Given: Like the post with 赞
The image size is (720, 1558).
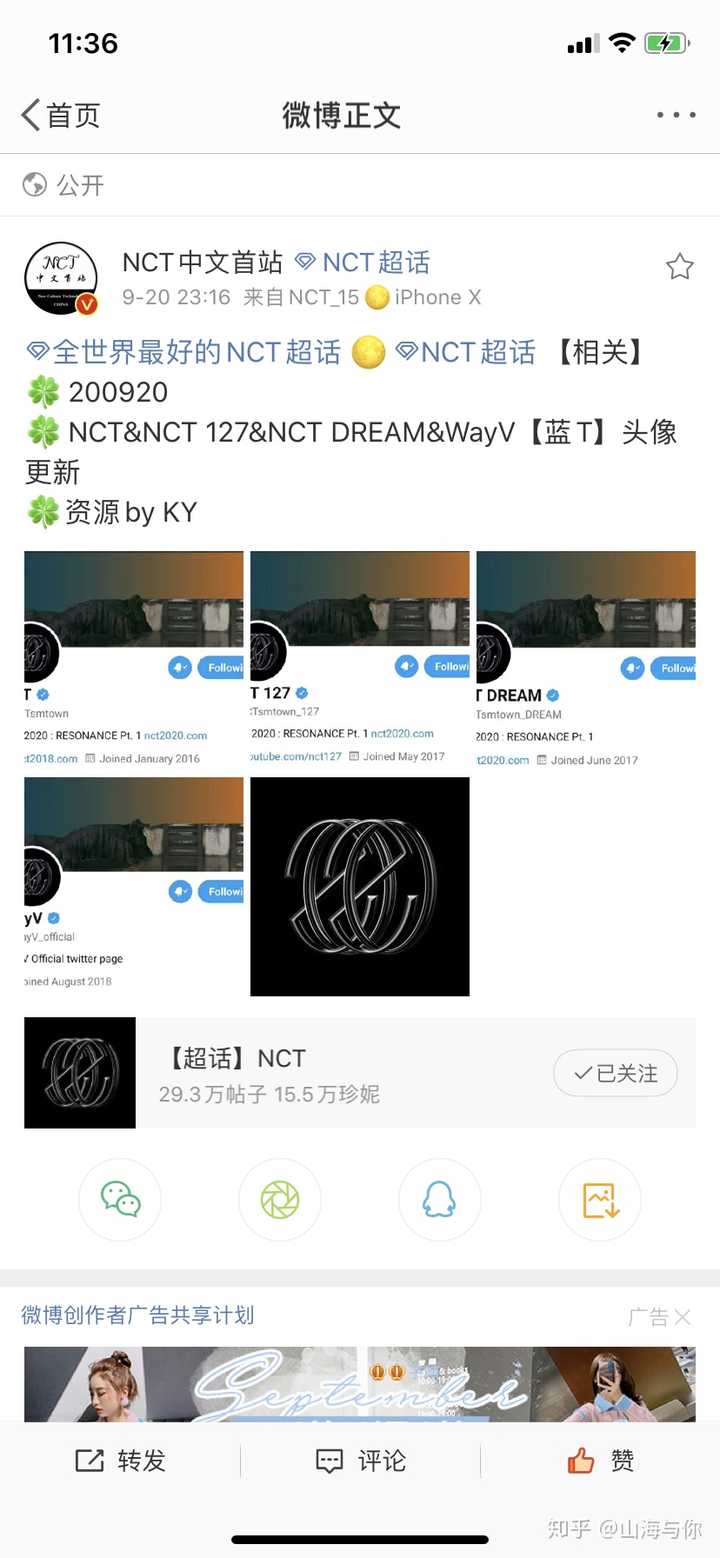Looking at the screenshot, I should 600,1461.
